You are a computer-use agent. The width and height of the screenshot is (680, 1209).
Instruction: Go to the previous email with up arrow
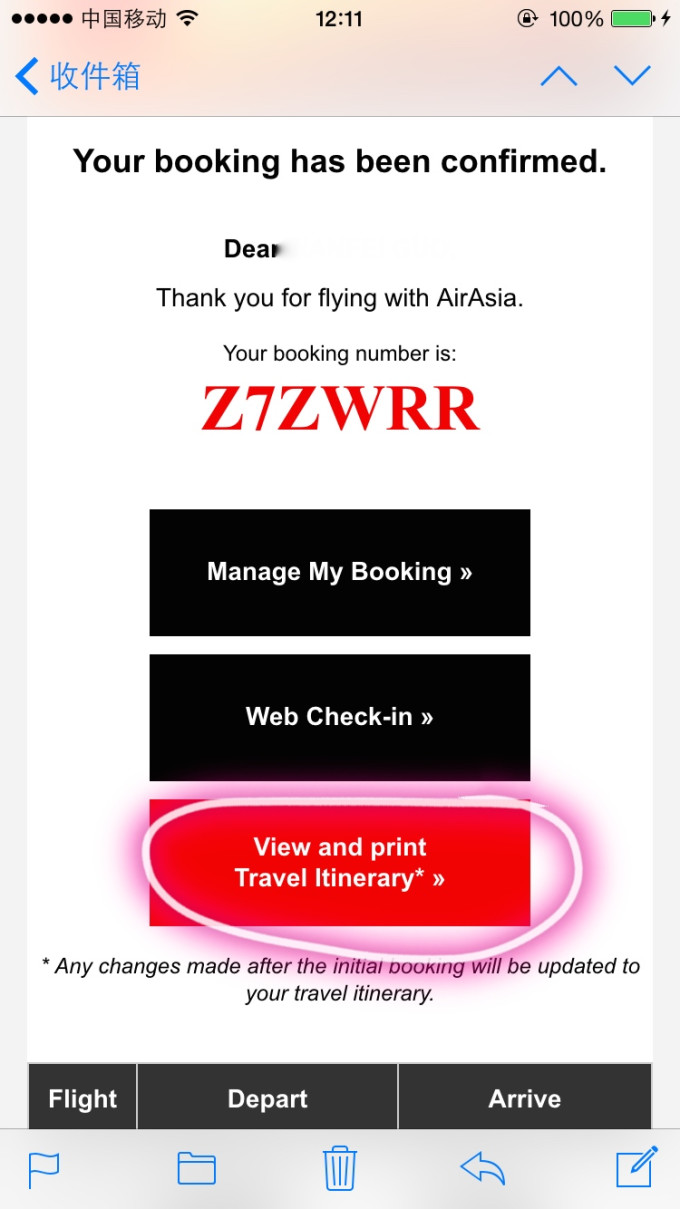(558, 76)
